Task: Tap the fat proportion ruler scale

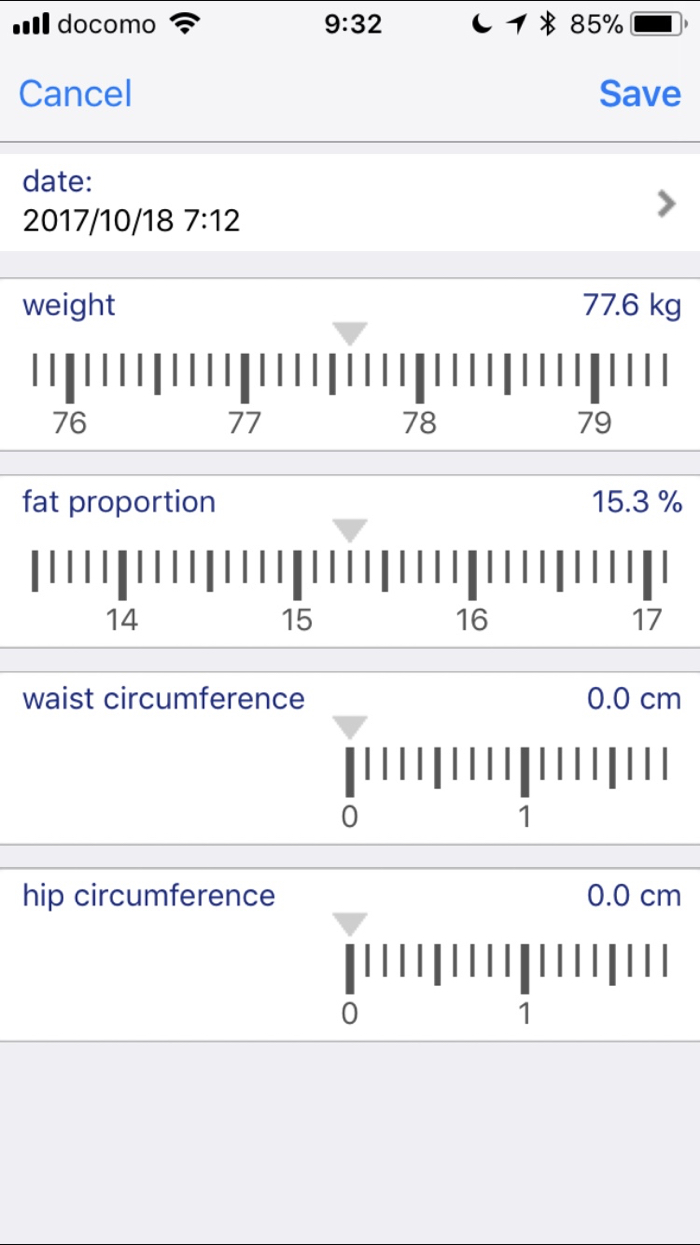Action: click(x=350, y=577)
